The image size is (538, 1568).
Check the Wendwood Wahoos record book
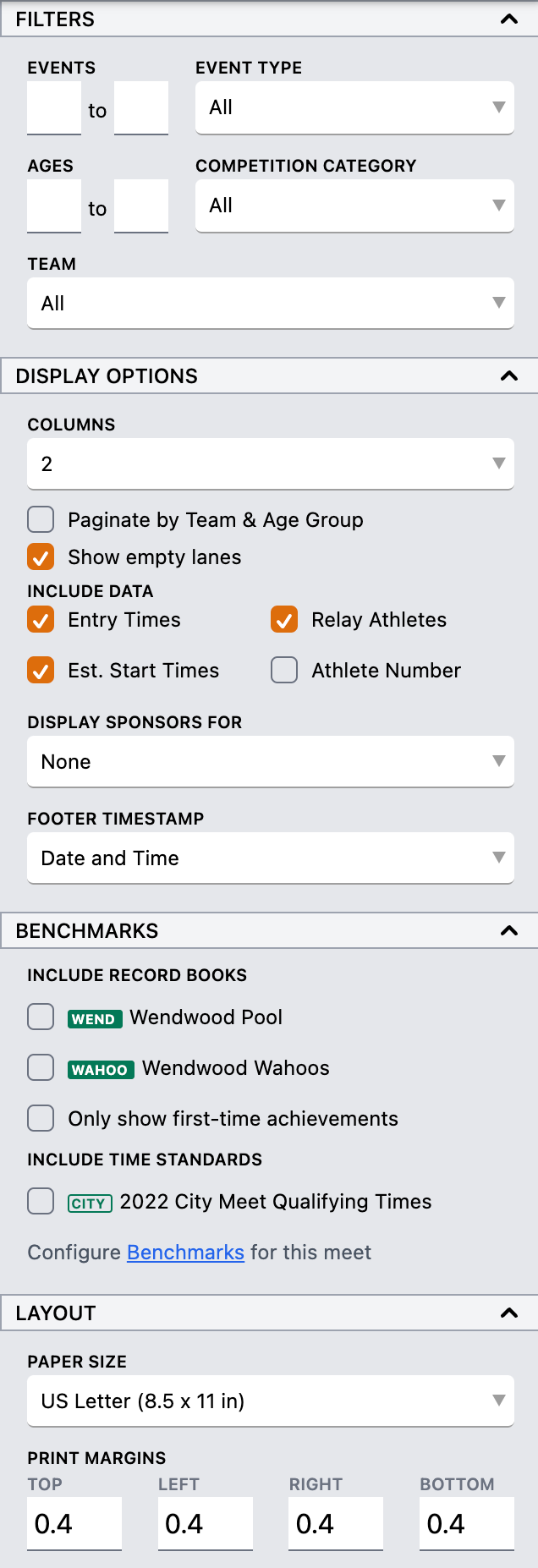41,1067
